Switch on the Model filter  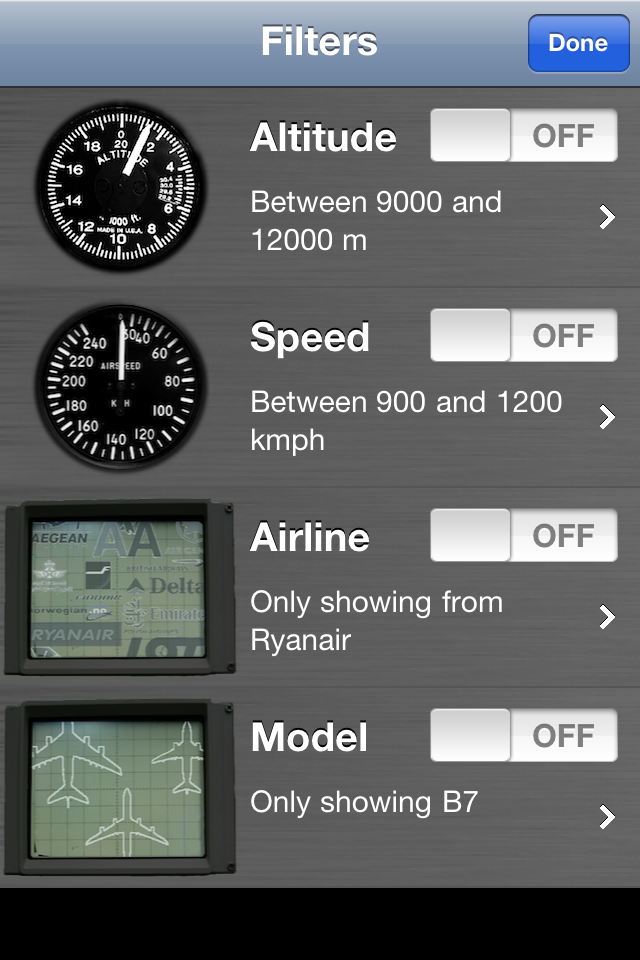[x=523, y=736]
